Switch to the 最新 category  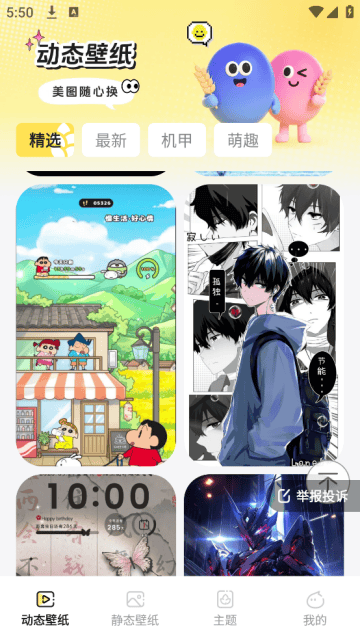click(x=111, y=140)
